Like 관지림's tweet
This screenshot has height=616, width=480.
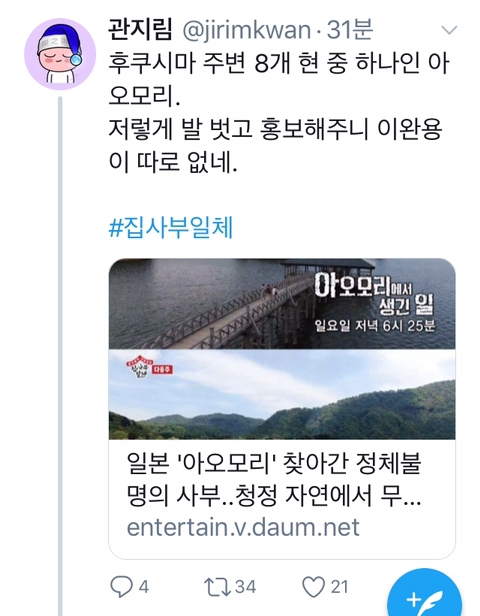(x=325, y=587)
